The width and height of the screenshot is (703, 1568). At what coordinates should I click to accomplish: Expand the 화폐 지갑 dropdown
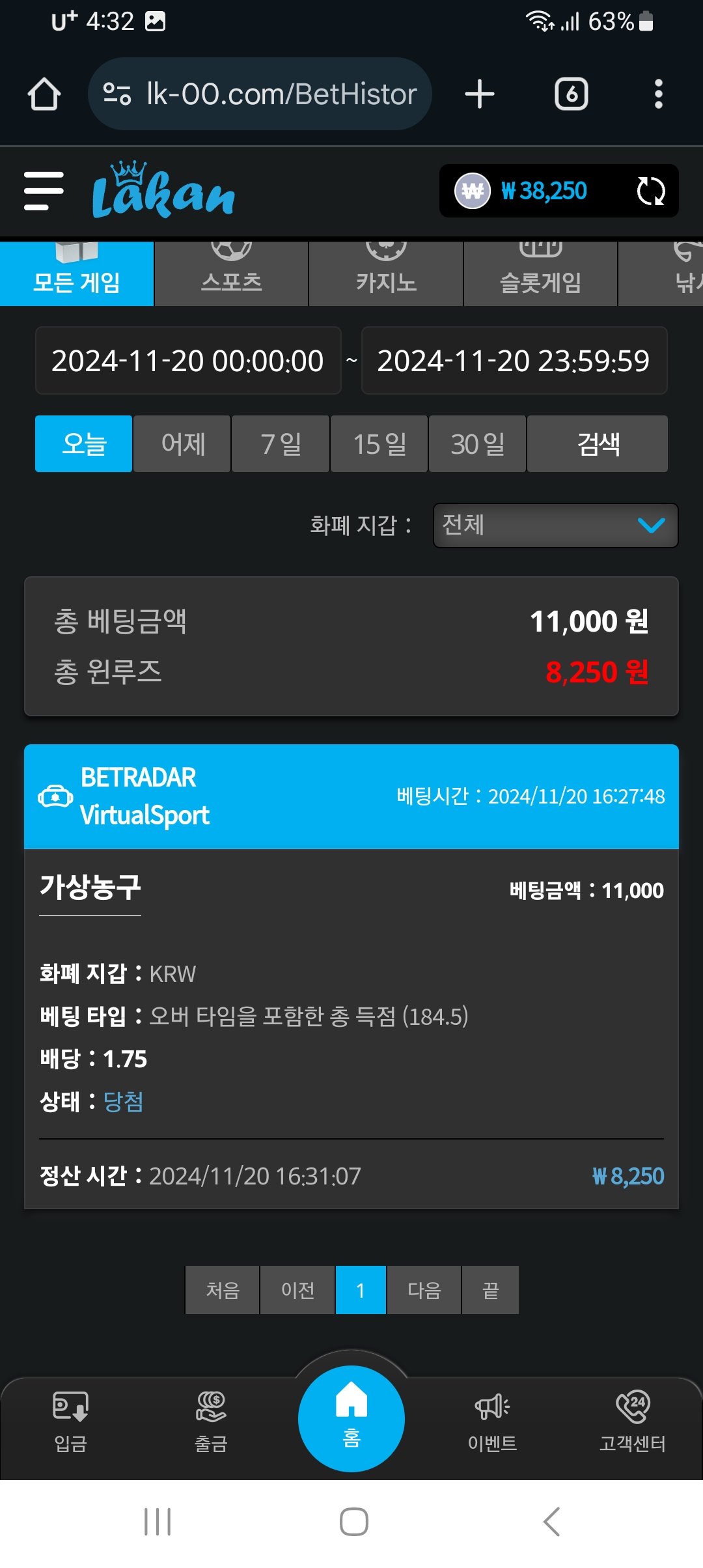tap(555, 525)
